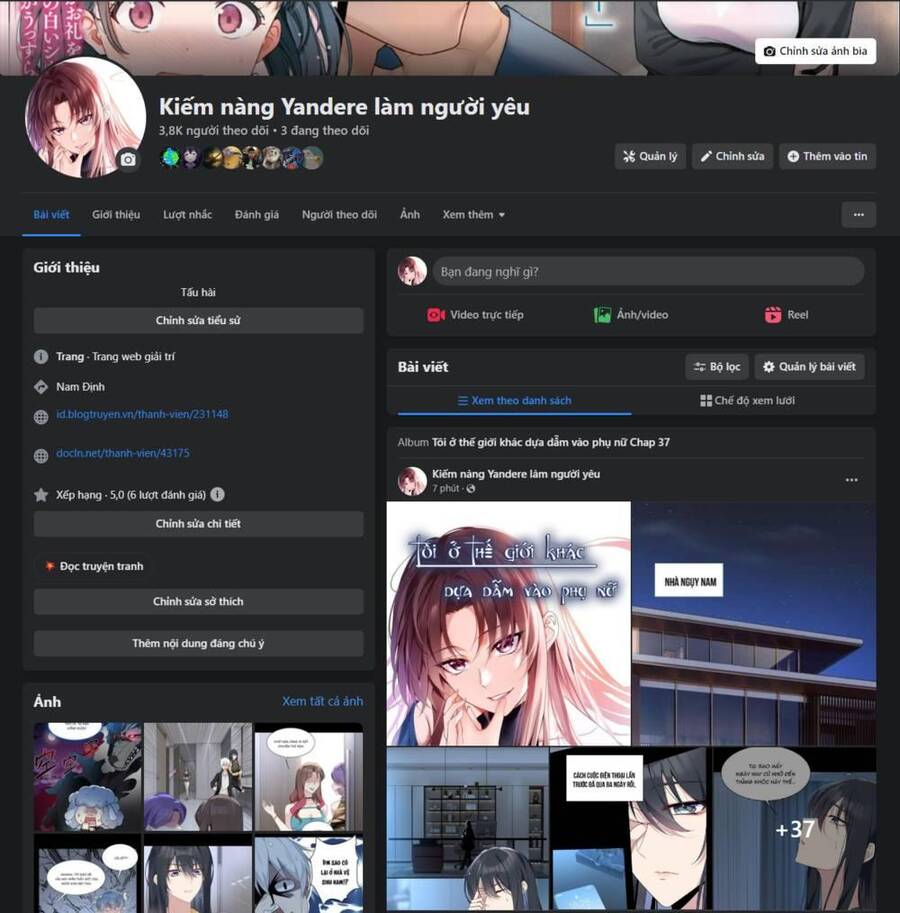
Task: Open Người theo dõi tab
Action: click(x=339, y=215)
